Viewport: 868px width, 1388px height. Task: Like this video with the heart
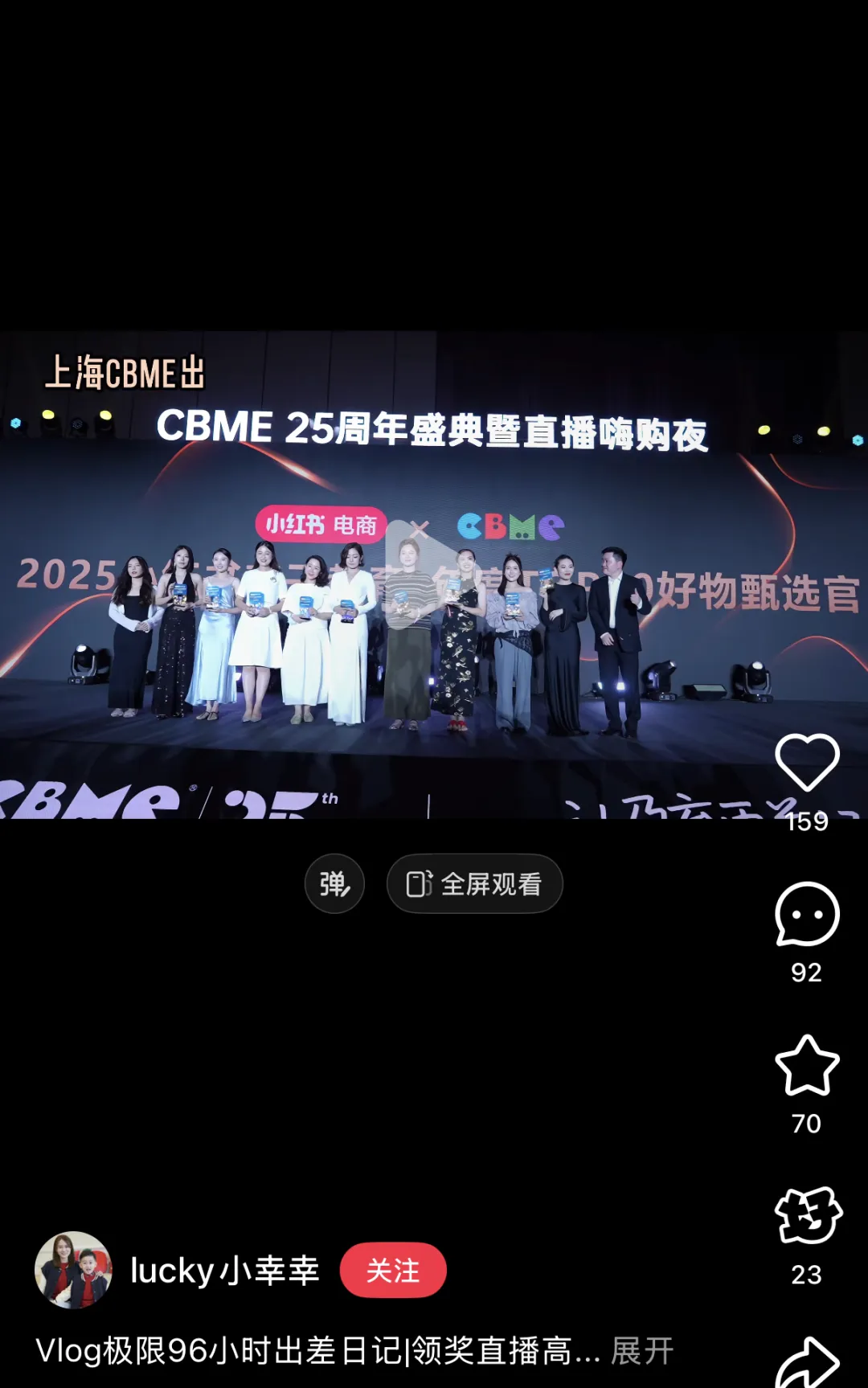point(807,762)
